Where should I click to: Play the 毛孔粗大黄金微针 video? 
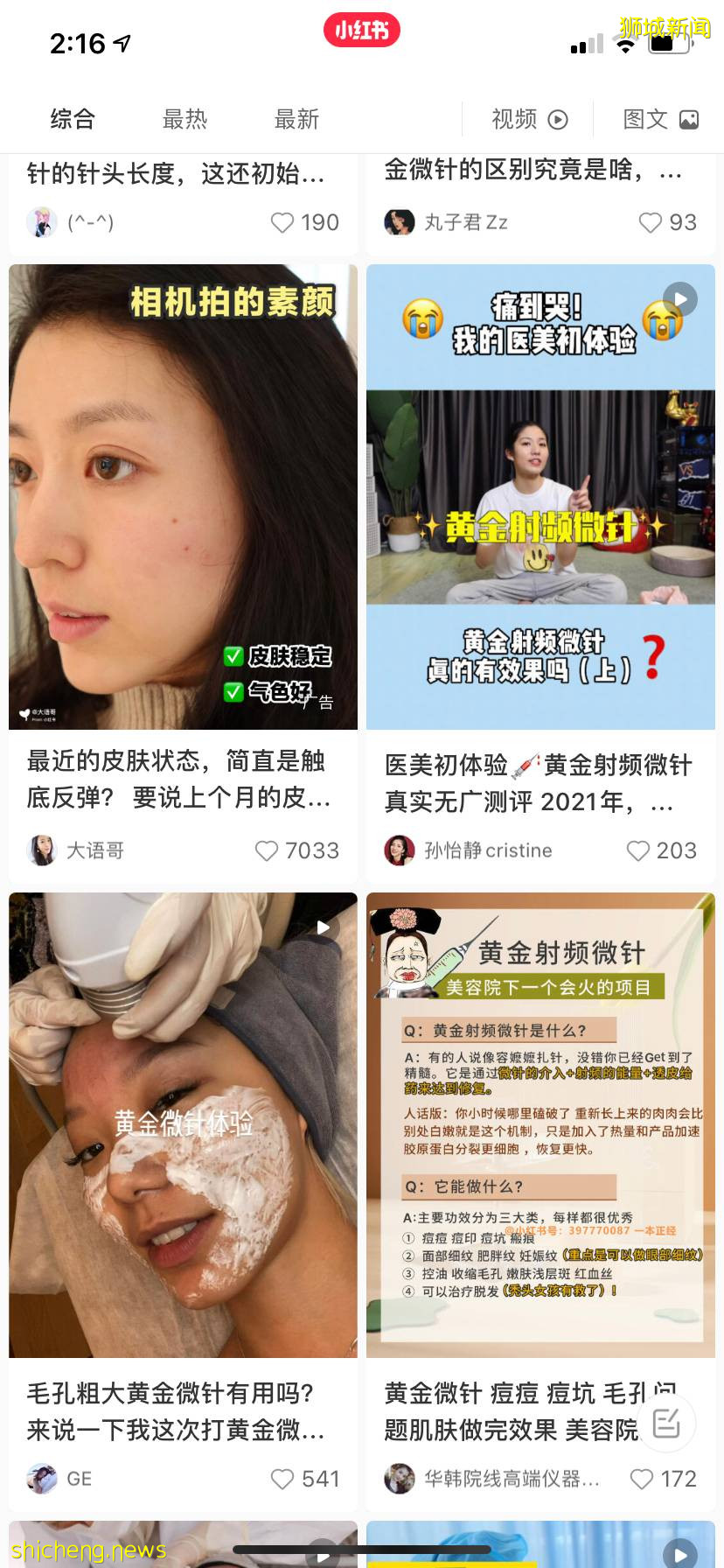pyautogui.click(x=324, y=927)
